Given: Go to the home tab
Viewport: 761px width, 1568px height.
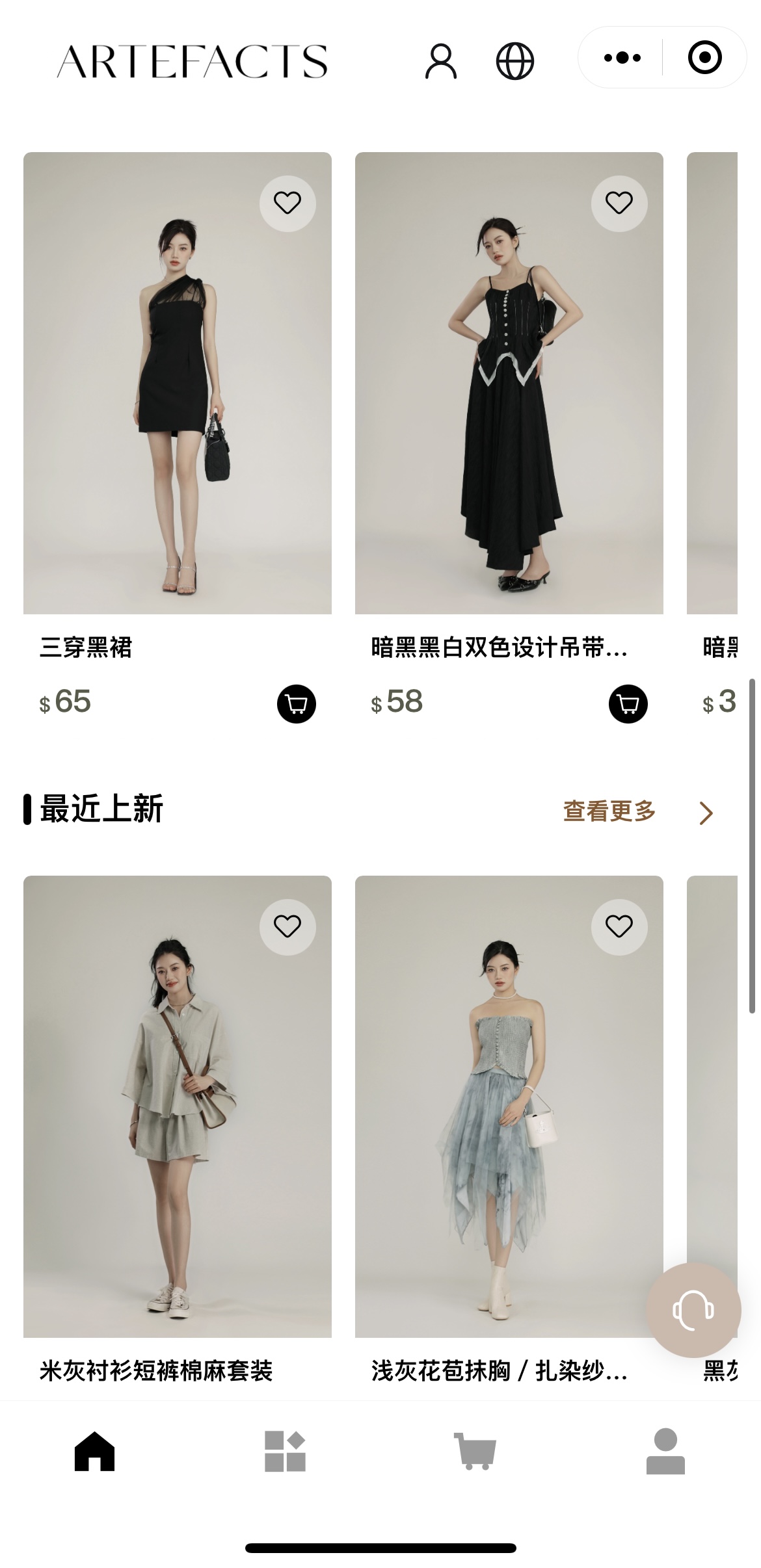Looking at the screenshot, I should tap(95, 1451).
